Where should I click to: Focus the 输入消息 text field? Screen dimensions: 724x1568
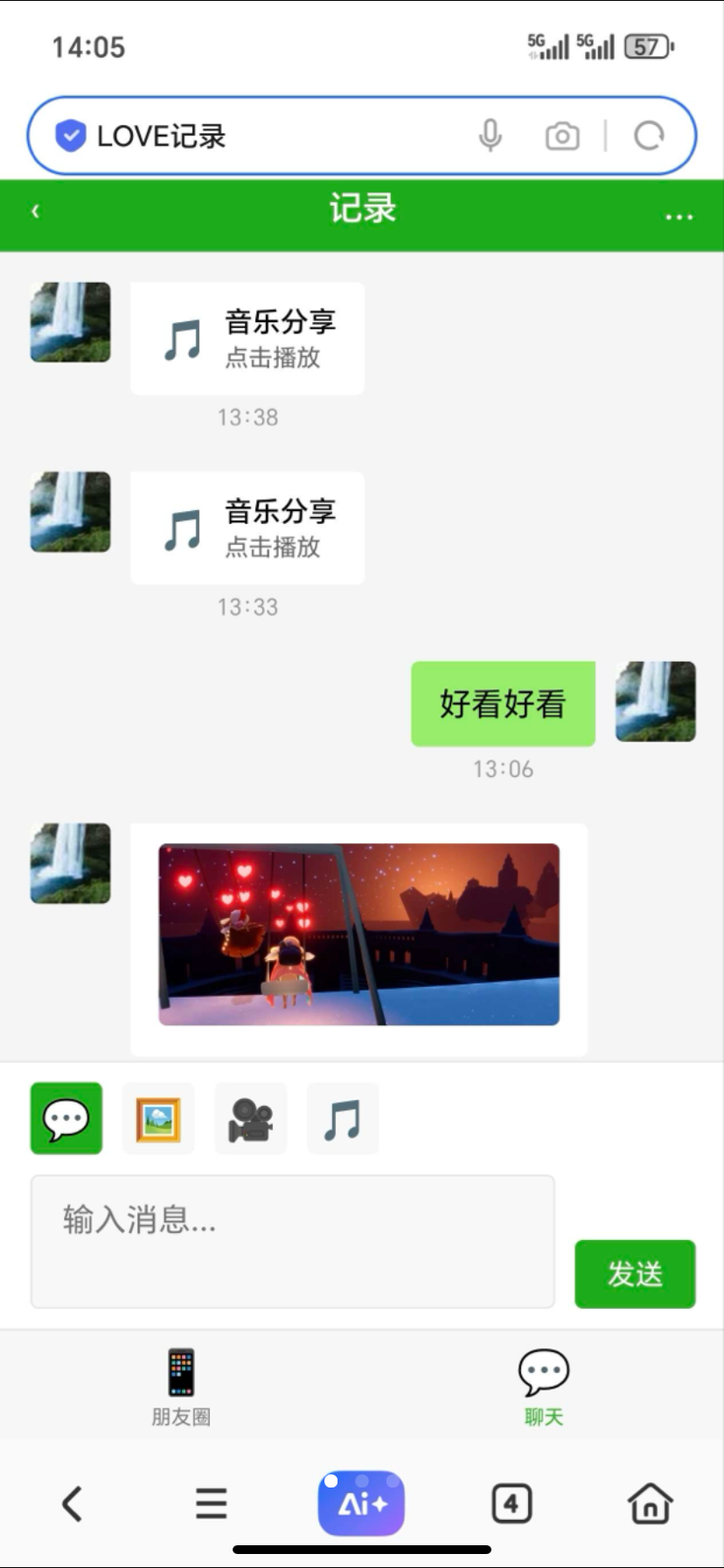coord(292,1241)
